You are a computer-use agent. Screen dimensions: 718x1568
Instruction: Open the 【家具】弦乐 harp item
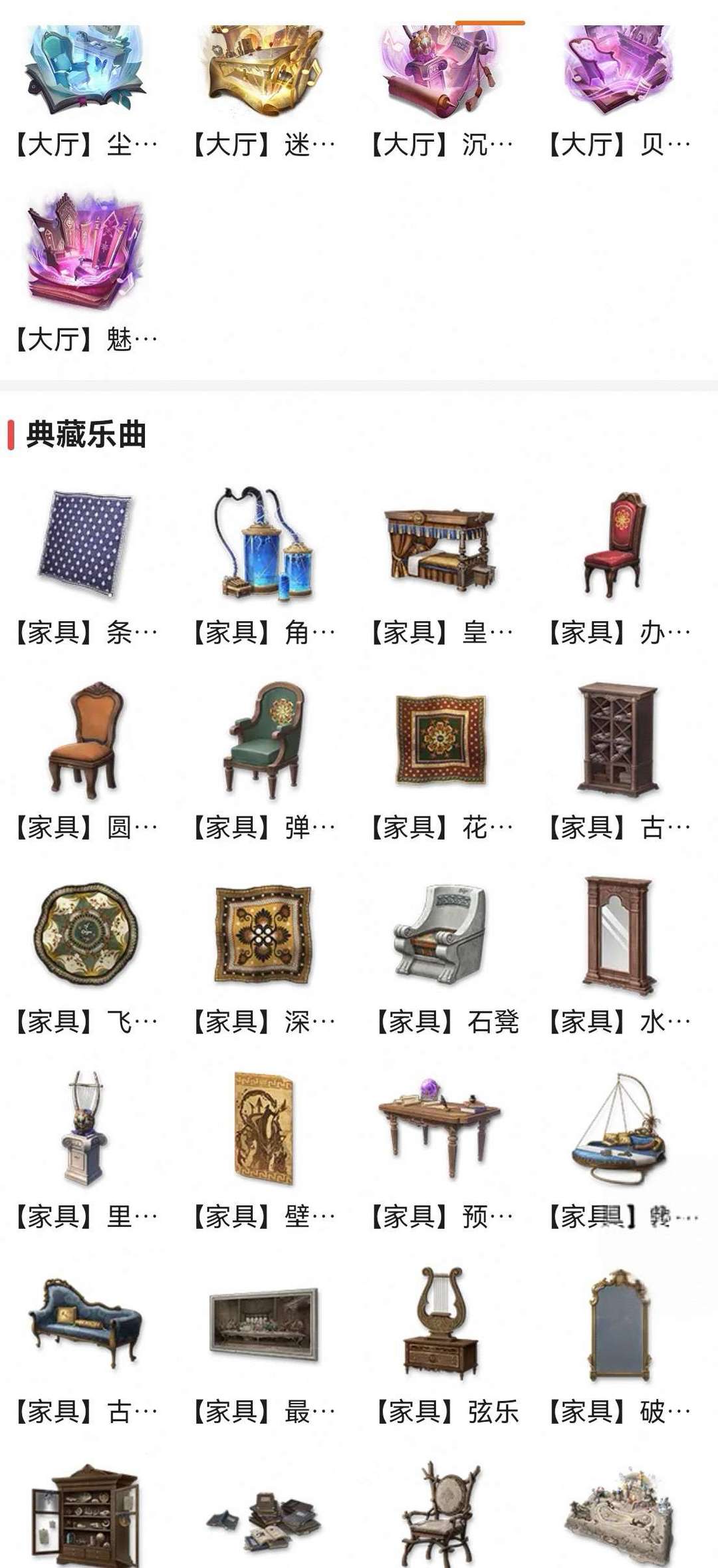click(442, 1347)
